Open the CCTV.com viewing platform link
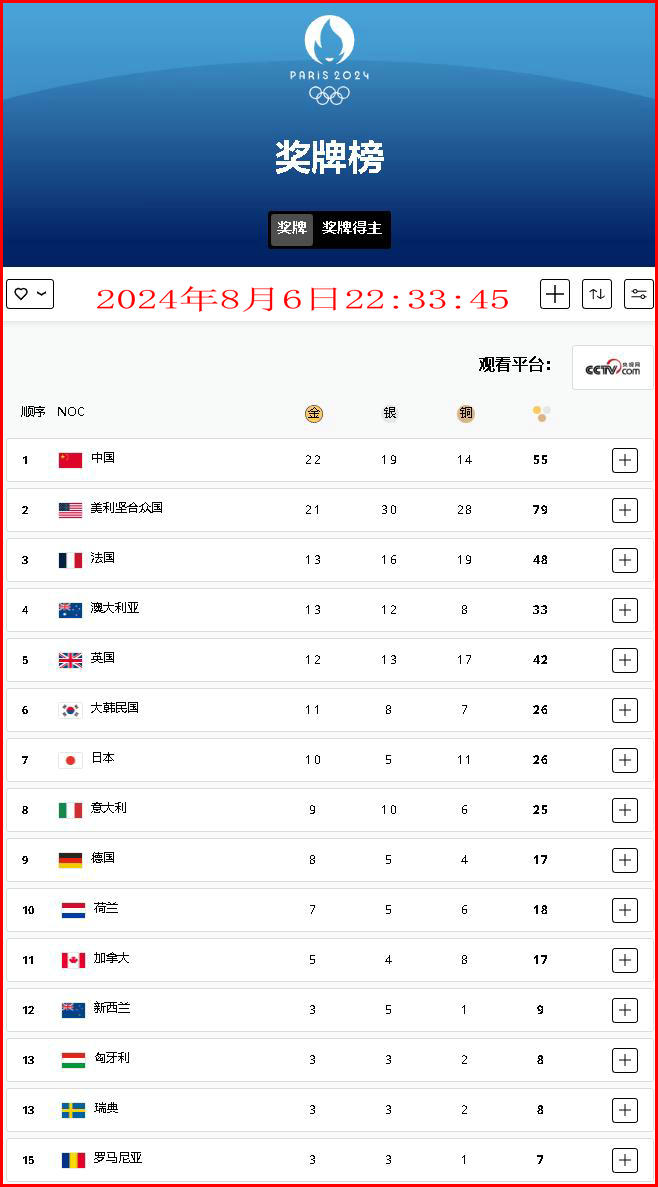 point(612,367)
